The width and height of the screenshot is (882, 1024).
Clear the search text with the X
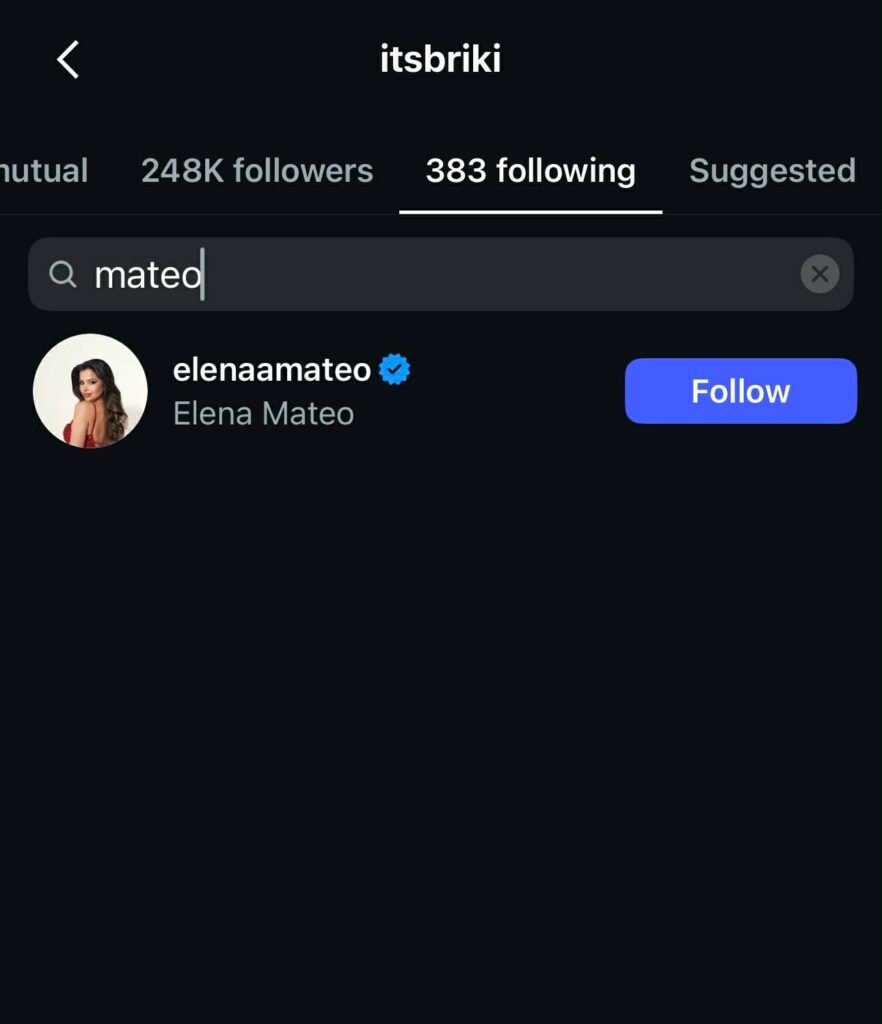click(819, 274)
